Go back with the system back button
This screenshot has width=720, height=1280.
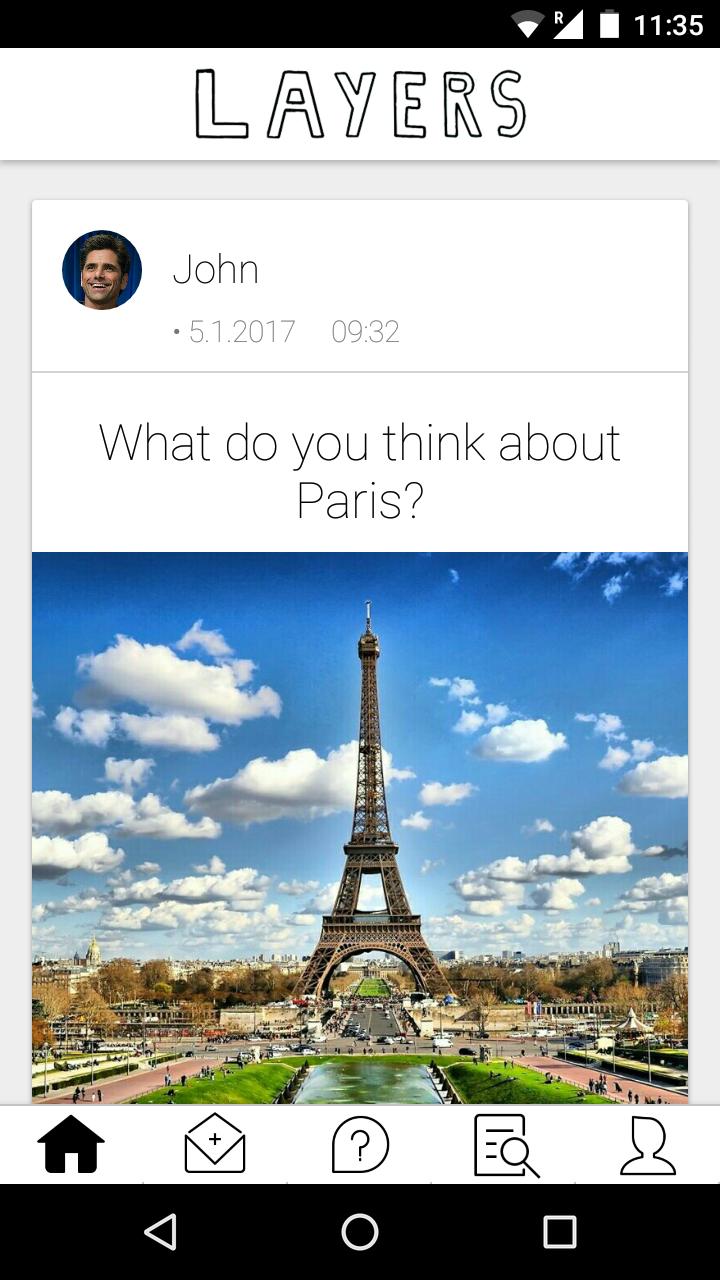click(x=160, y=1232)
